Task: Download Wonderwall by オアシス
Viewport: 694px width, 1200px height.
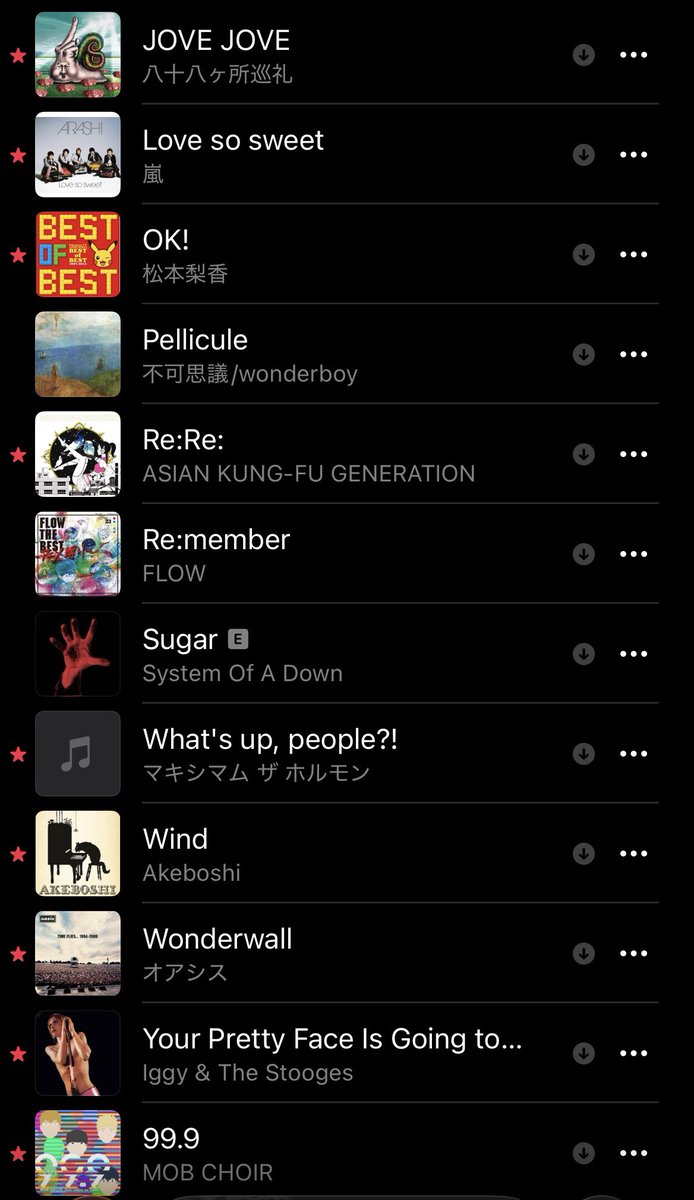Action: pyautogui.click(x=584, y=954)
